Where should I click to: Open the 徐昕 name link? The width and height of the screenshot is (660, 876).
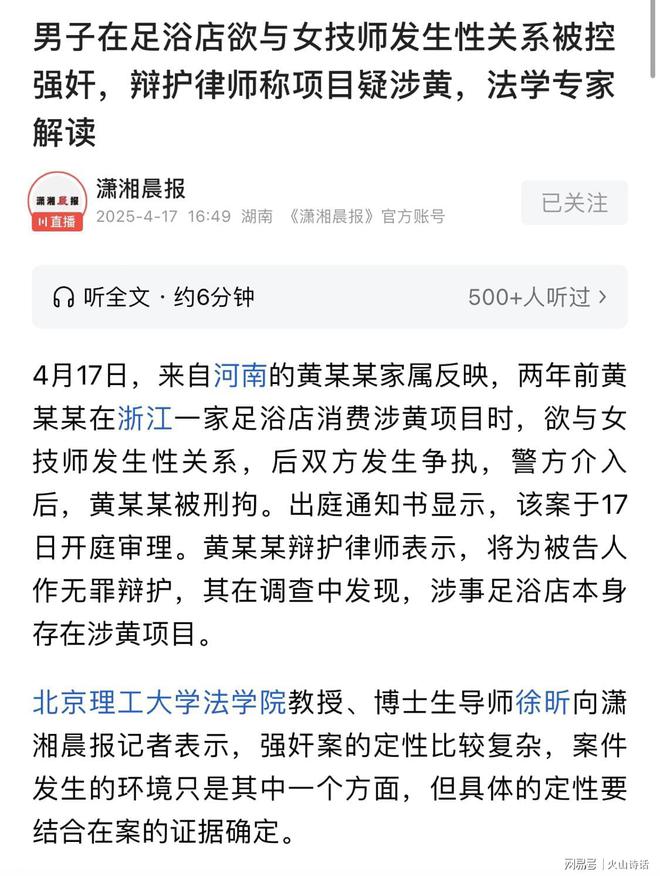pos(543,702)
